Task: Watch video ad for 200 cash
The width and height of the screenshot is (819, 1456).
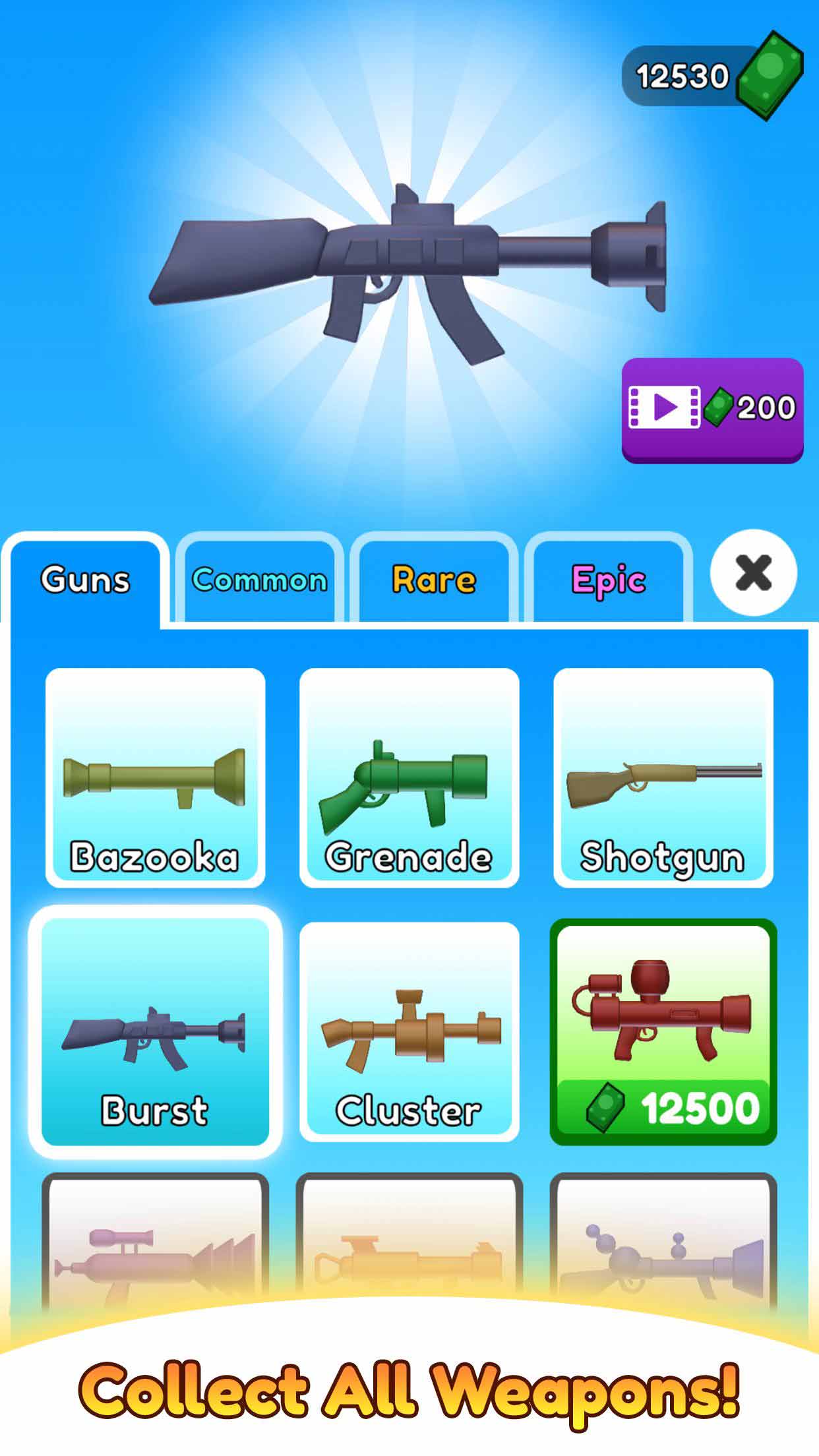Action: tap(712, 409)
